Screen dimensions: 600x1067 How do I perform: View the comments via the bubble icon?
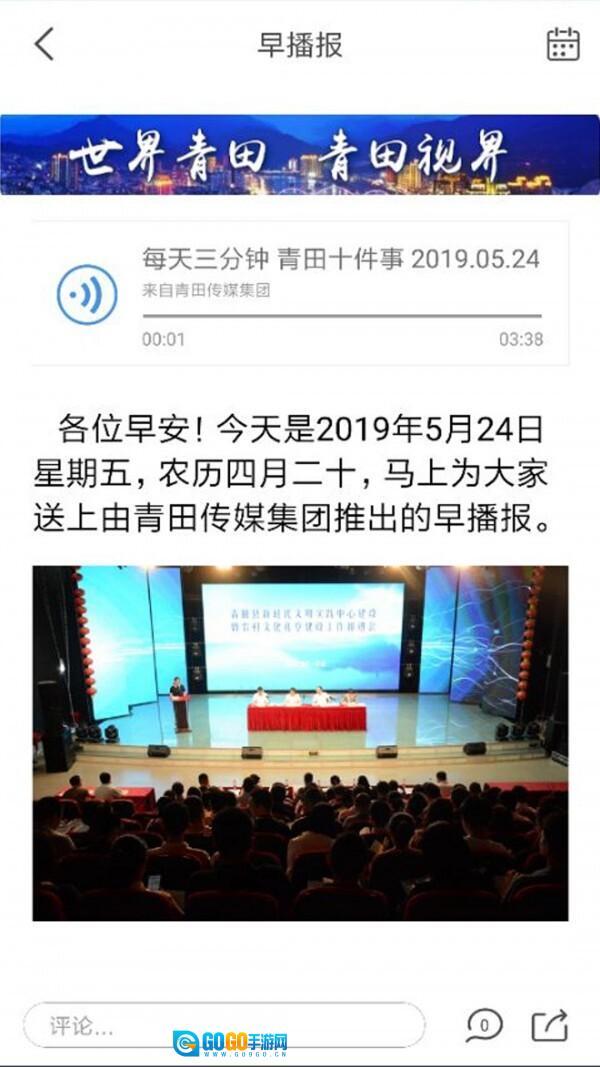[x=484, y=1025]
